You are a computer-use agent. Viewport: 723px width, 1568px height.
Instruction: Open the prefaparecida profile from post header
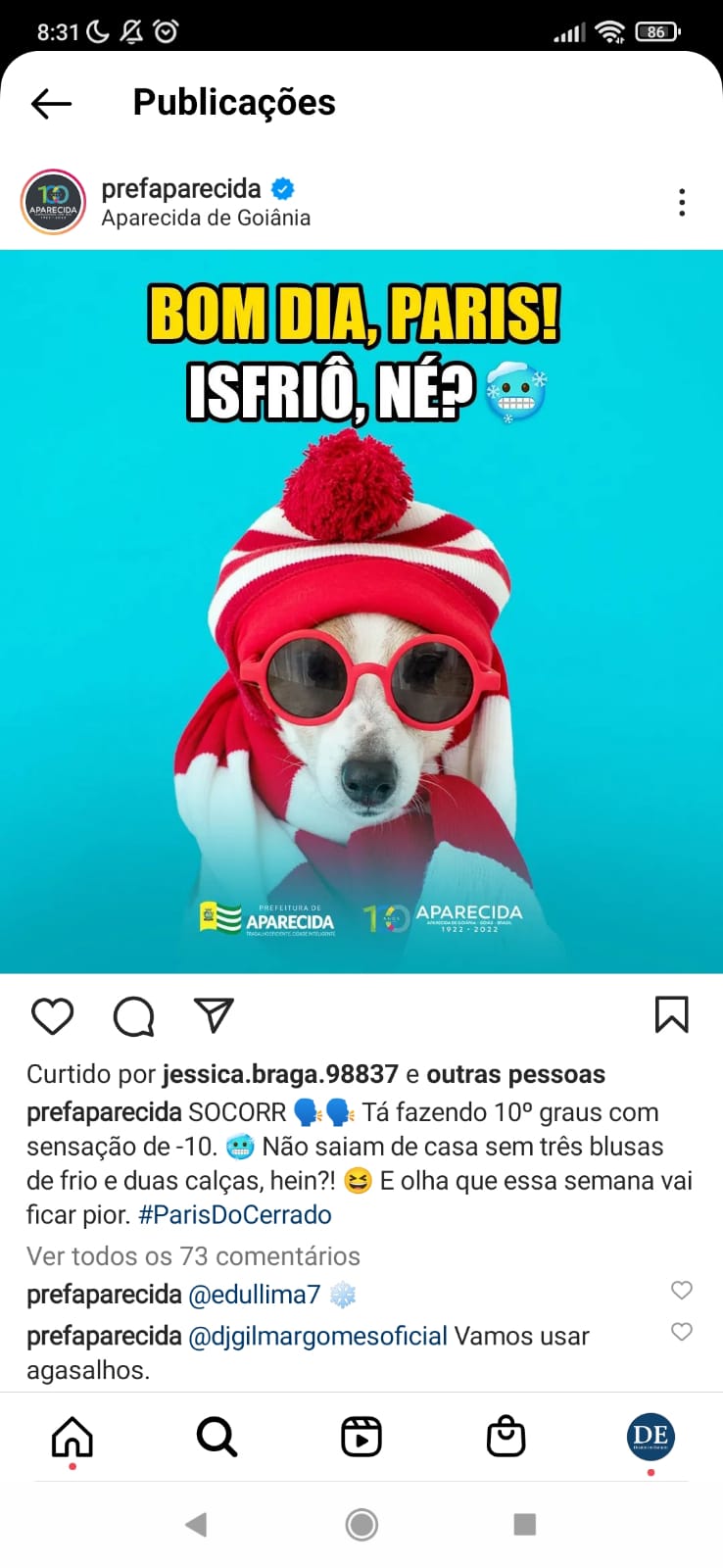(181, 188)
